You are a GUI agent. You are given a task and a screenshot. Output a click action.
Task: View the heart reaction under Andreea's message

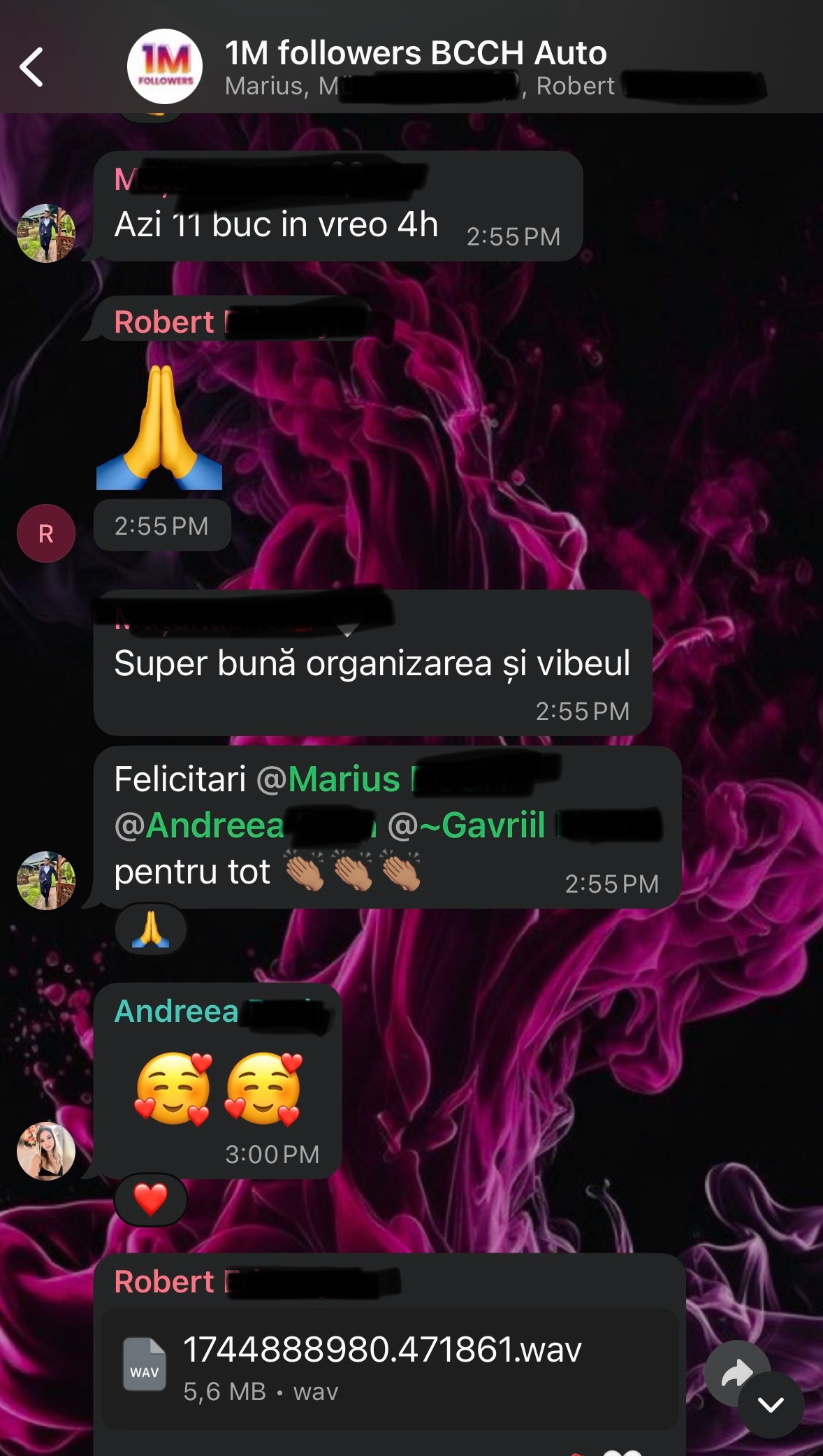point(150,1199)
